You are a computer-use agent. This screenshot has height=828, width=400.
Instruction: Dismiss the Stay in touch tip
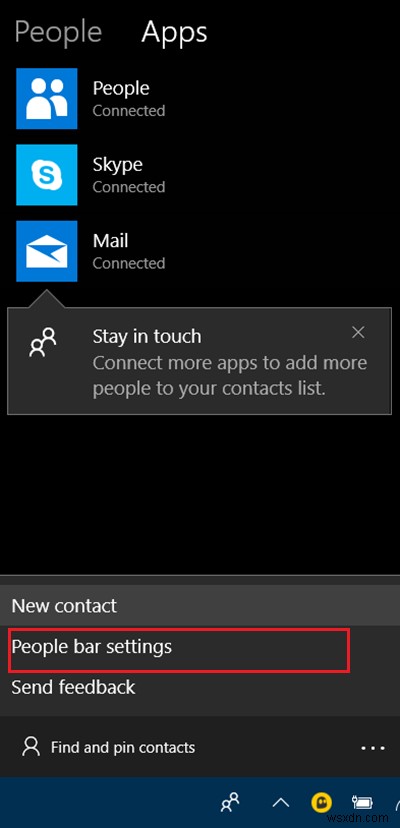[358, 332]
